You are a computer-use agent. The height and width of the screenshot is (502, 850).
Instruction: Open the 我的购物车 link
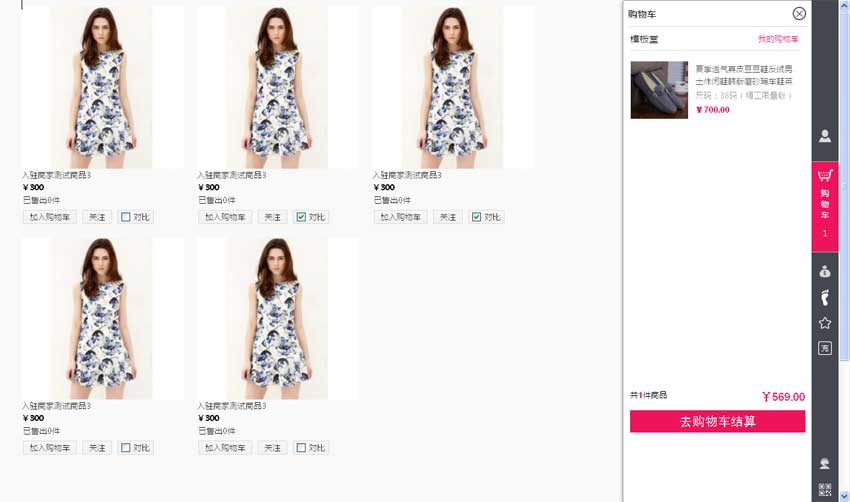(x=777, y=39)
